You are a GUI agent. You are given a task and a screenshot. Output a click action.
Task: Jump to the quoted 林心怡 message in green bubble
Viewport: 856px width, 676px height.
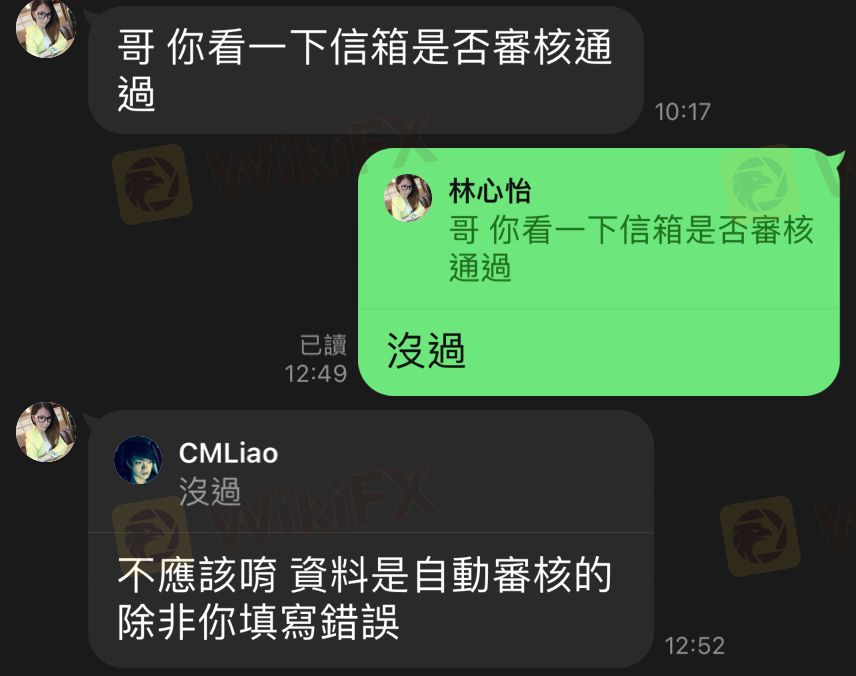pos(598,230)
